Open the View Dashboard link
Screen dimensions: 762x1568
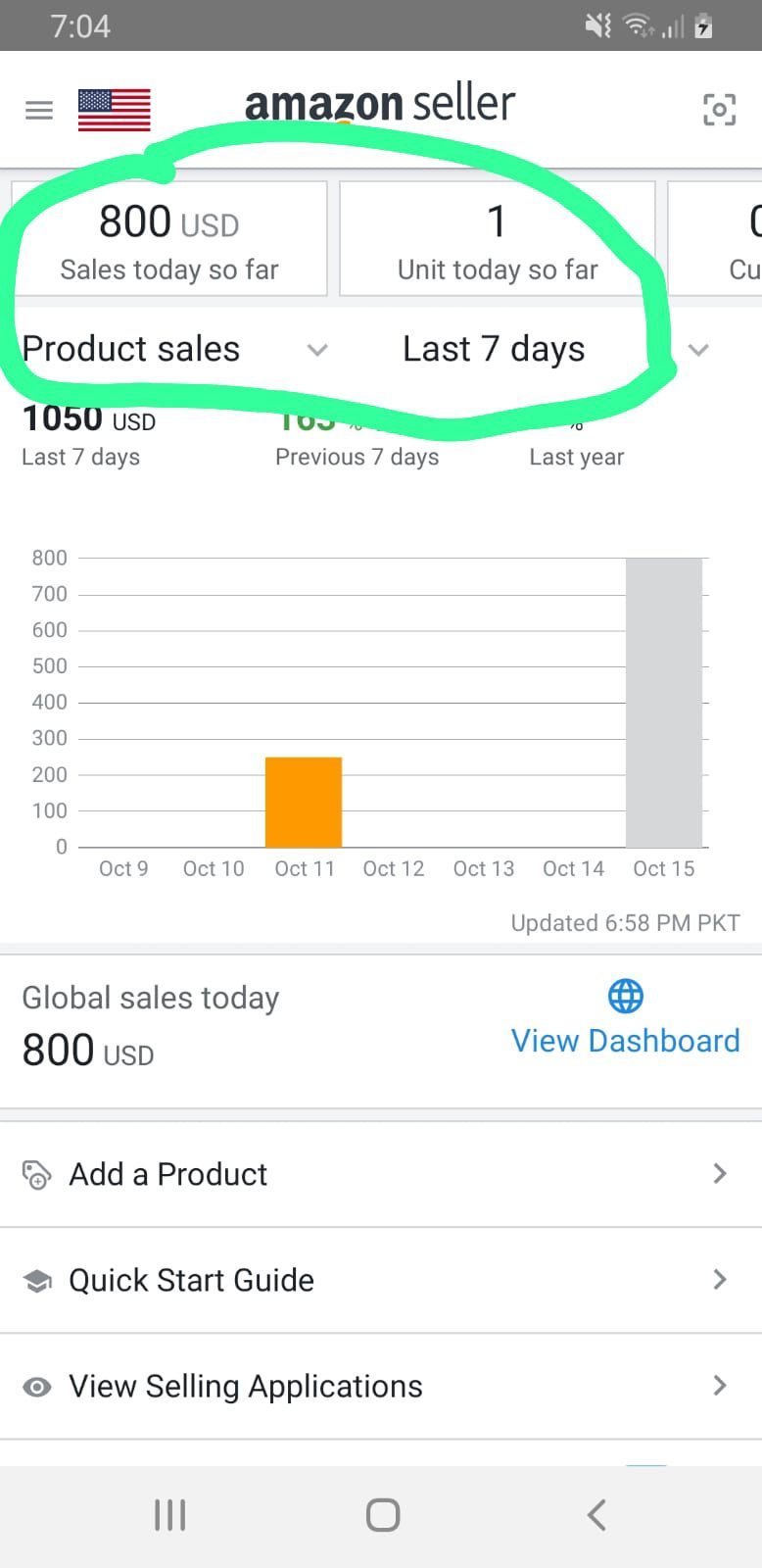pos(625,1041)
